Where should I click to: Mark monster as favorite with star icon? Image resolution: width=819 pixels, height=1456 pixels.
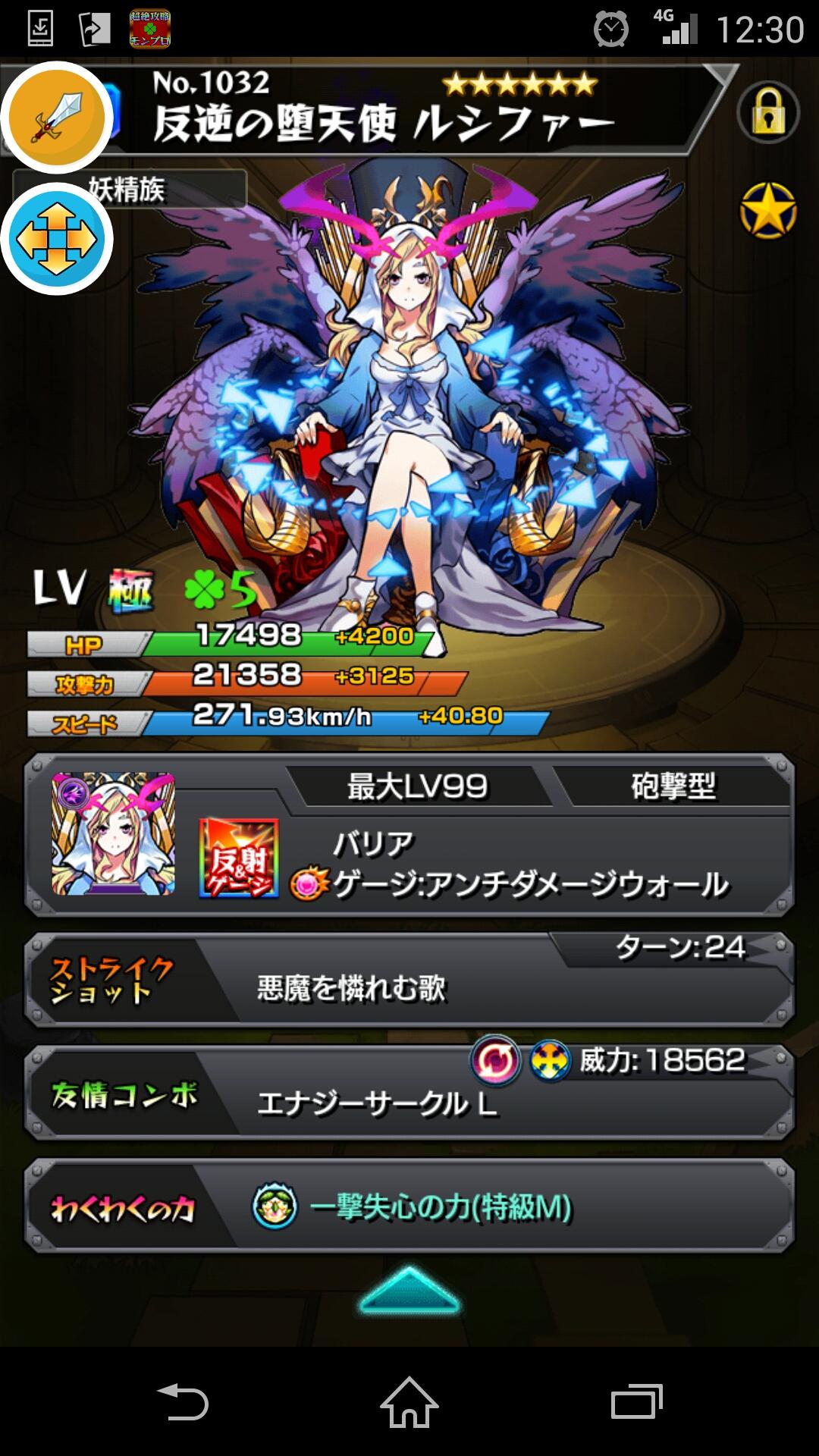coord(768,210)
